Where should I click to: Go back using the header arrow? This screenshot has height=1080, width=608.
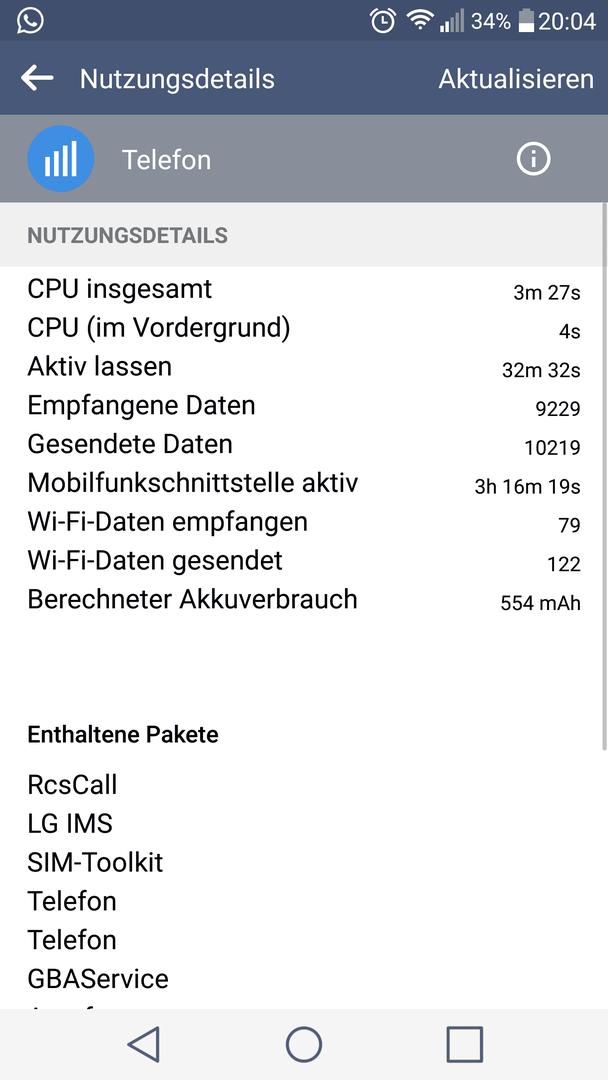coord(37,78)
